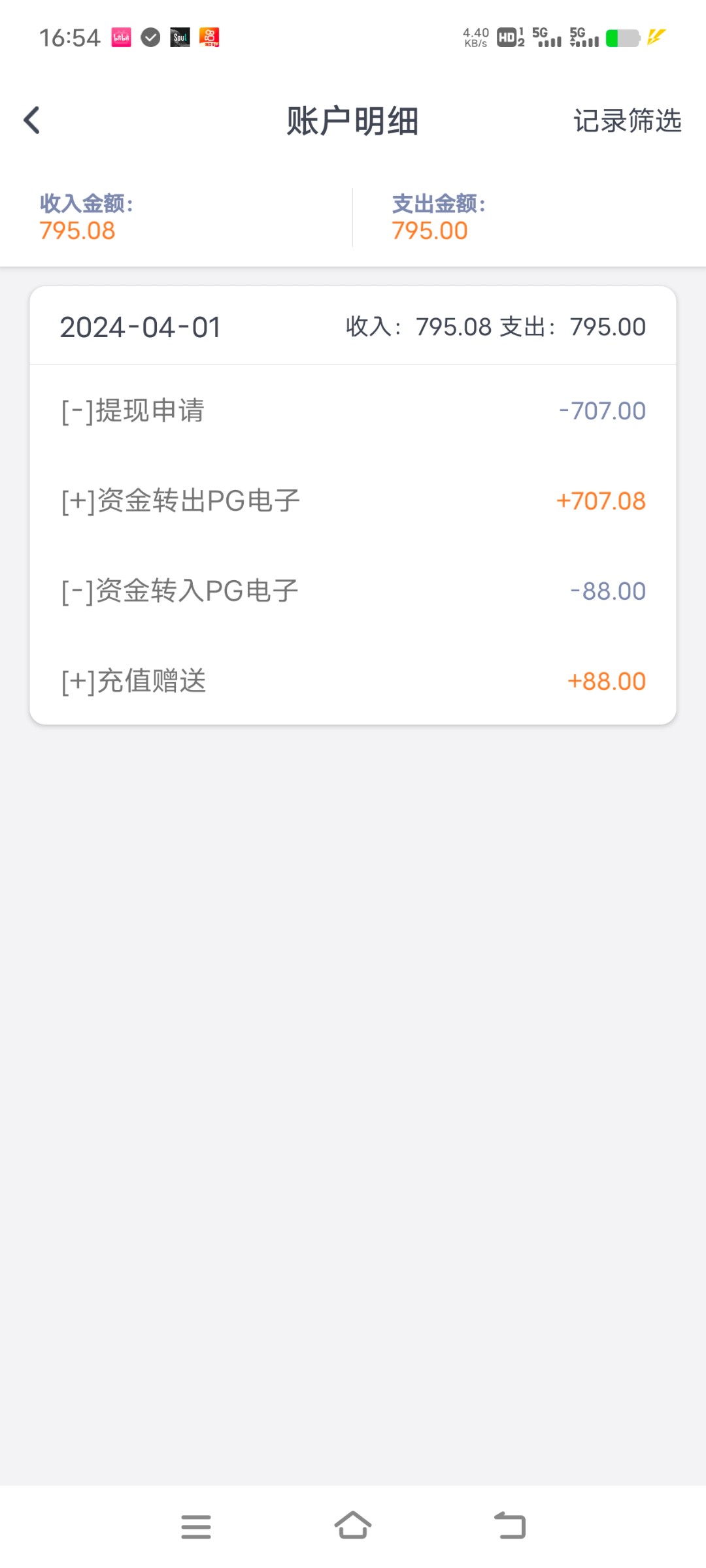Screen dimensions: 706x1568
Task: Open the 资金转入PG电子 transaction row
Action: (353, 591)
